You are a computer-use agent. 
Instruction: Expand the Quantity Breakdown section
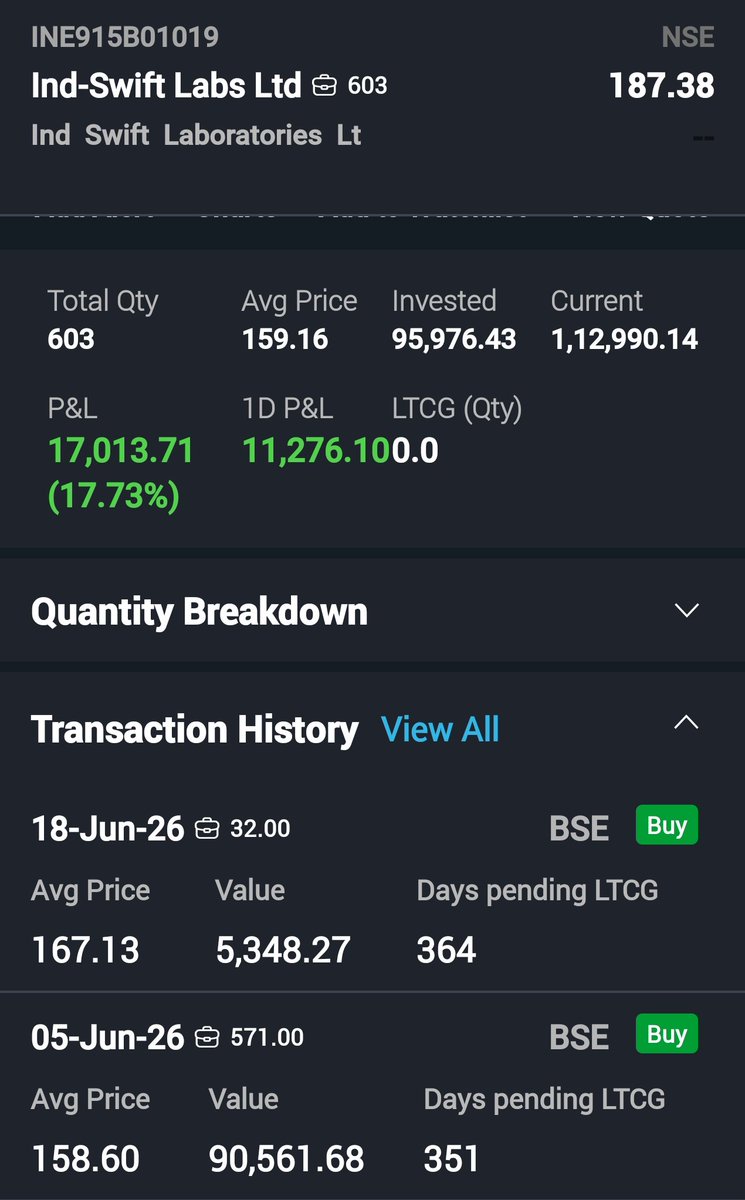686,611
